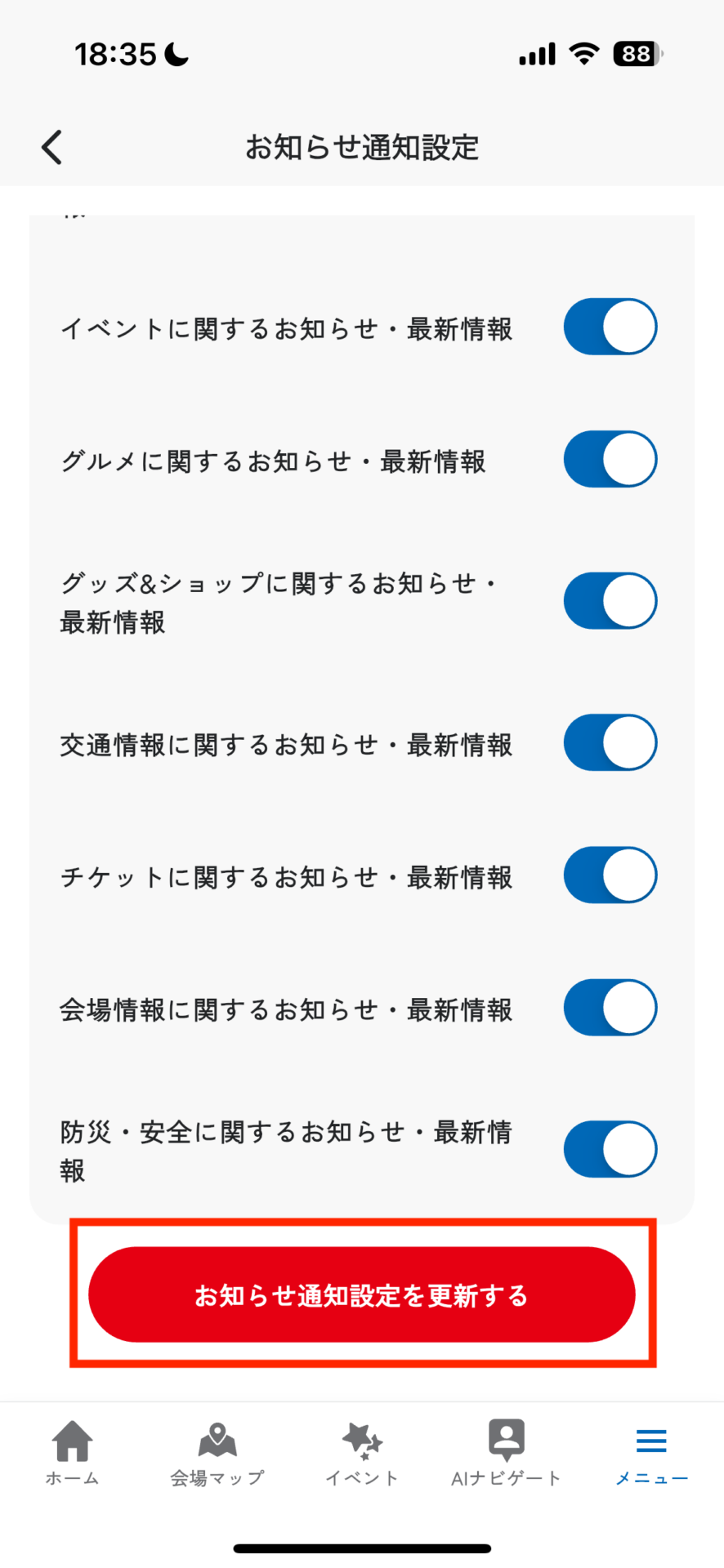Open the 会場マップ tab
724x1568 pixels.
pos(217,1454)
